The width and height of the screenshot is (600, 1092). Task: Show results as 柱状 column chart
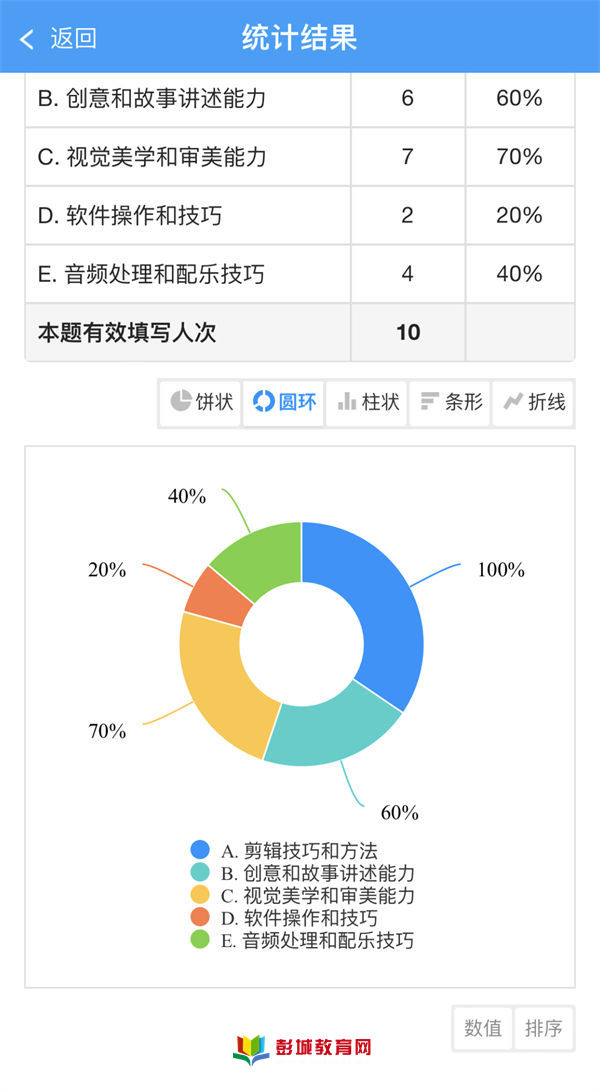367,403
